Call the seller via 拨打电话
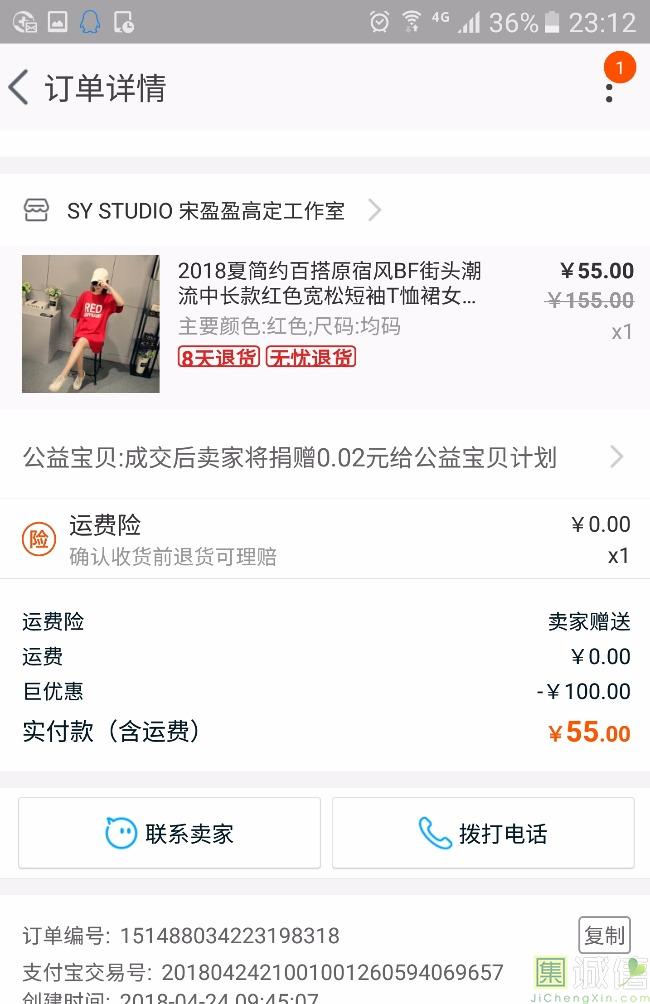The image size is (650, 1004). coord(483,833)
